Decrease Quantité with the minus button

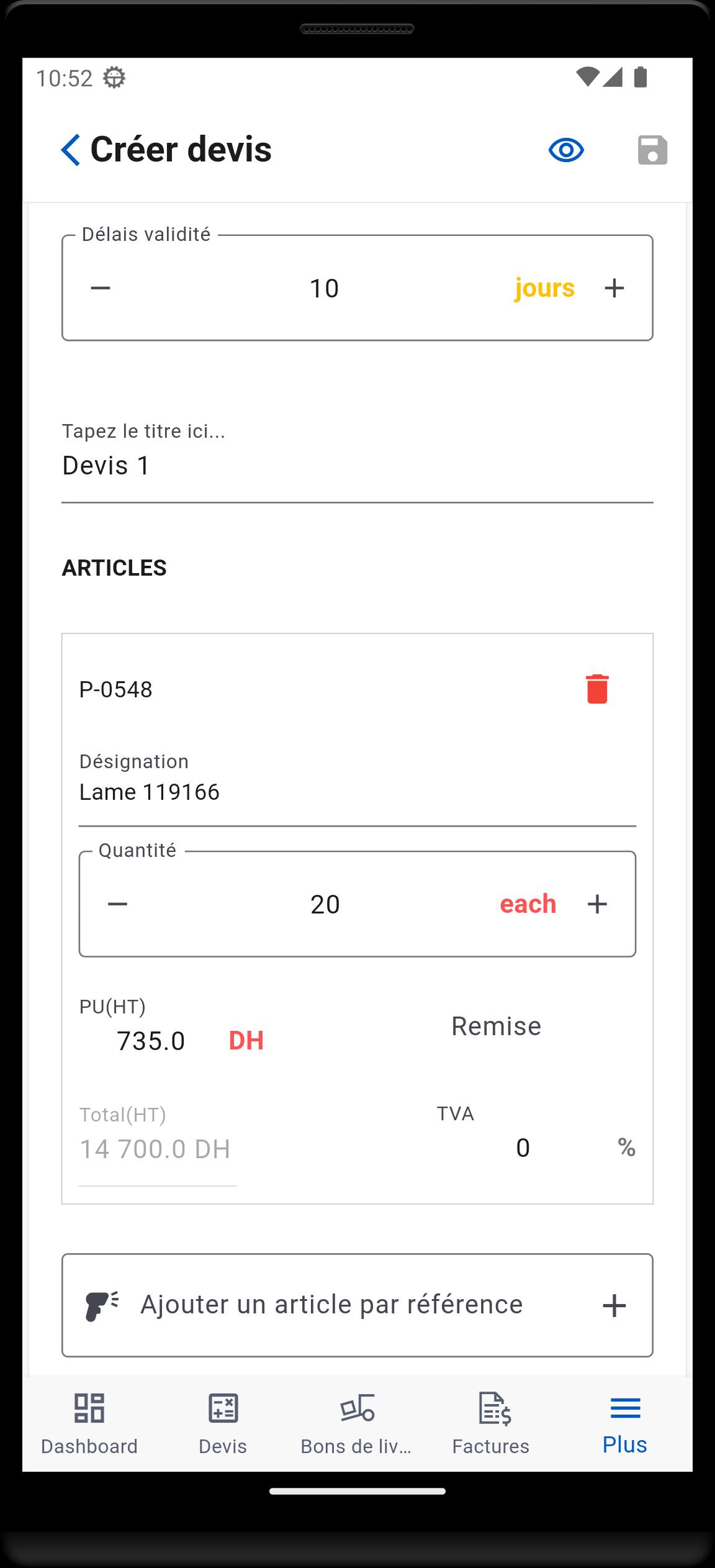tap(118, 904)
